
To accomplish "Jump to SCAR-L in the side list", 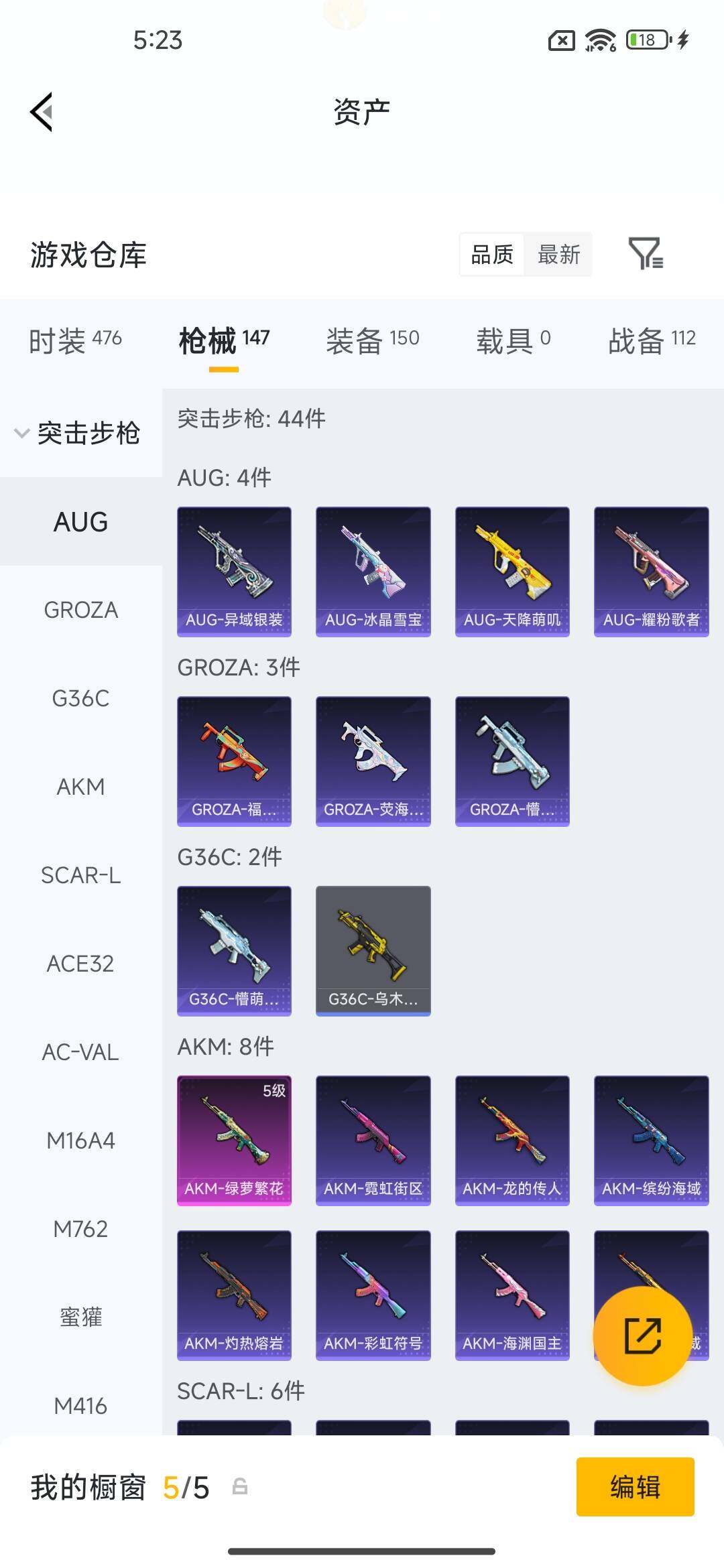I will 80,875.
